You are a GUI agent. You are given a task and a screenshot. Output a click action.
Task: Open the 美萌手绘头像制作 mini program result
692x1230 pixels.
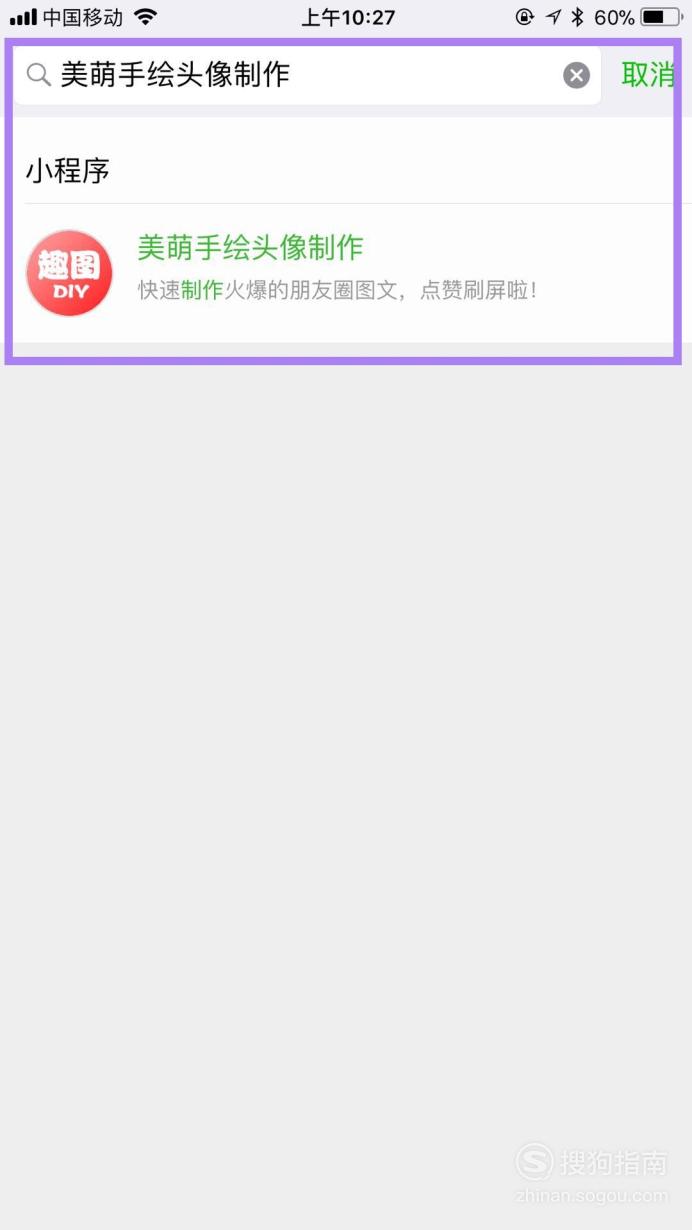pos(346,273)
